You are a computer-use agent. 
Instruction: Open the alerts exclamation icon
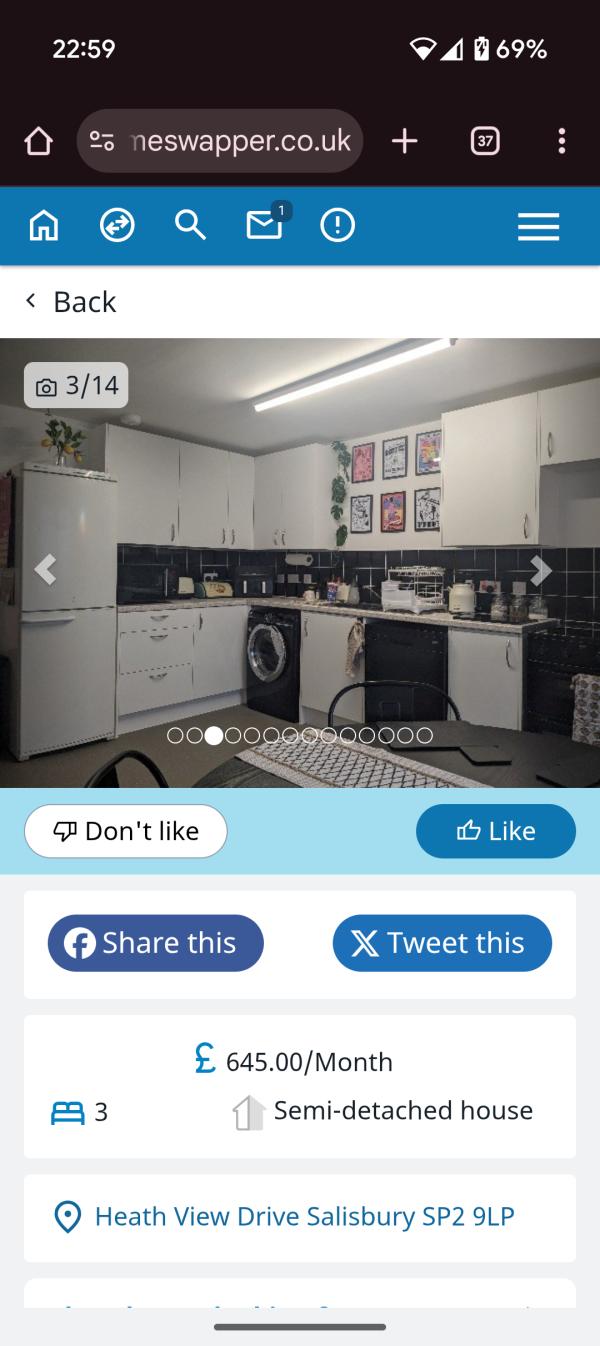337,226
